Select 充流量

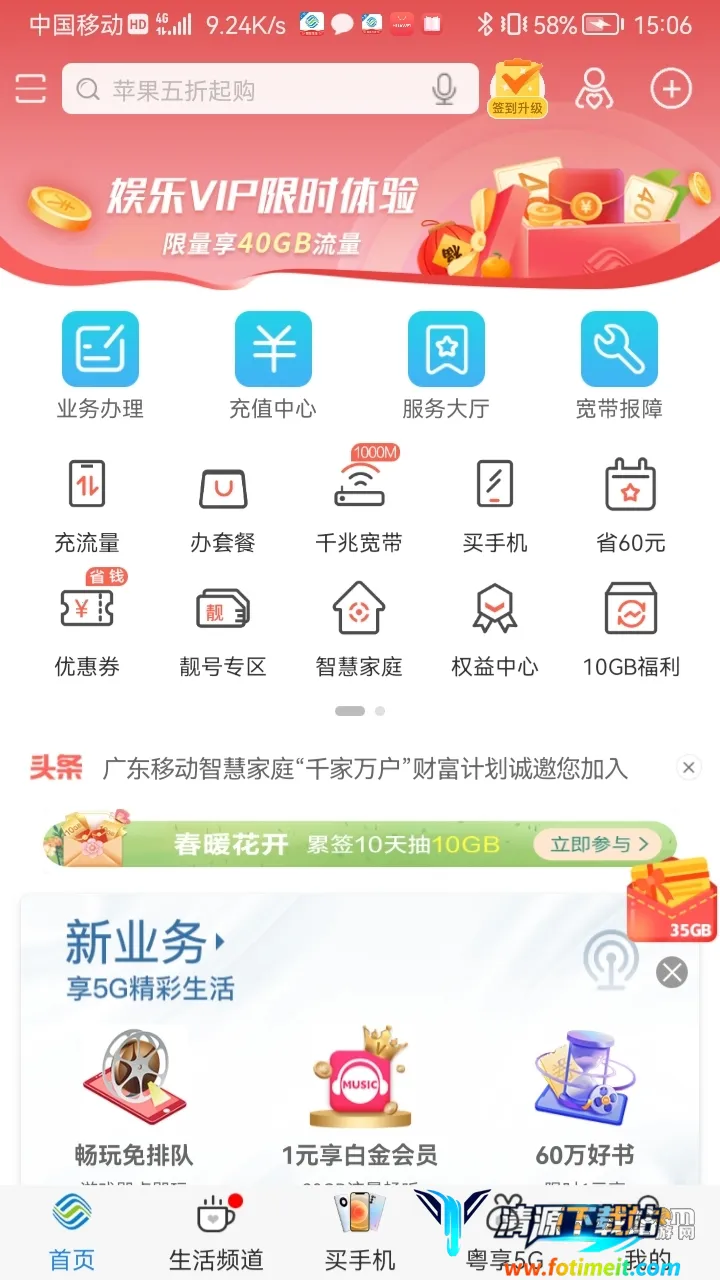tap(87, 505)
